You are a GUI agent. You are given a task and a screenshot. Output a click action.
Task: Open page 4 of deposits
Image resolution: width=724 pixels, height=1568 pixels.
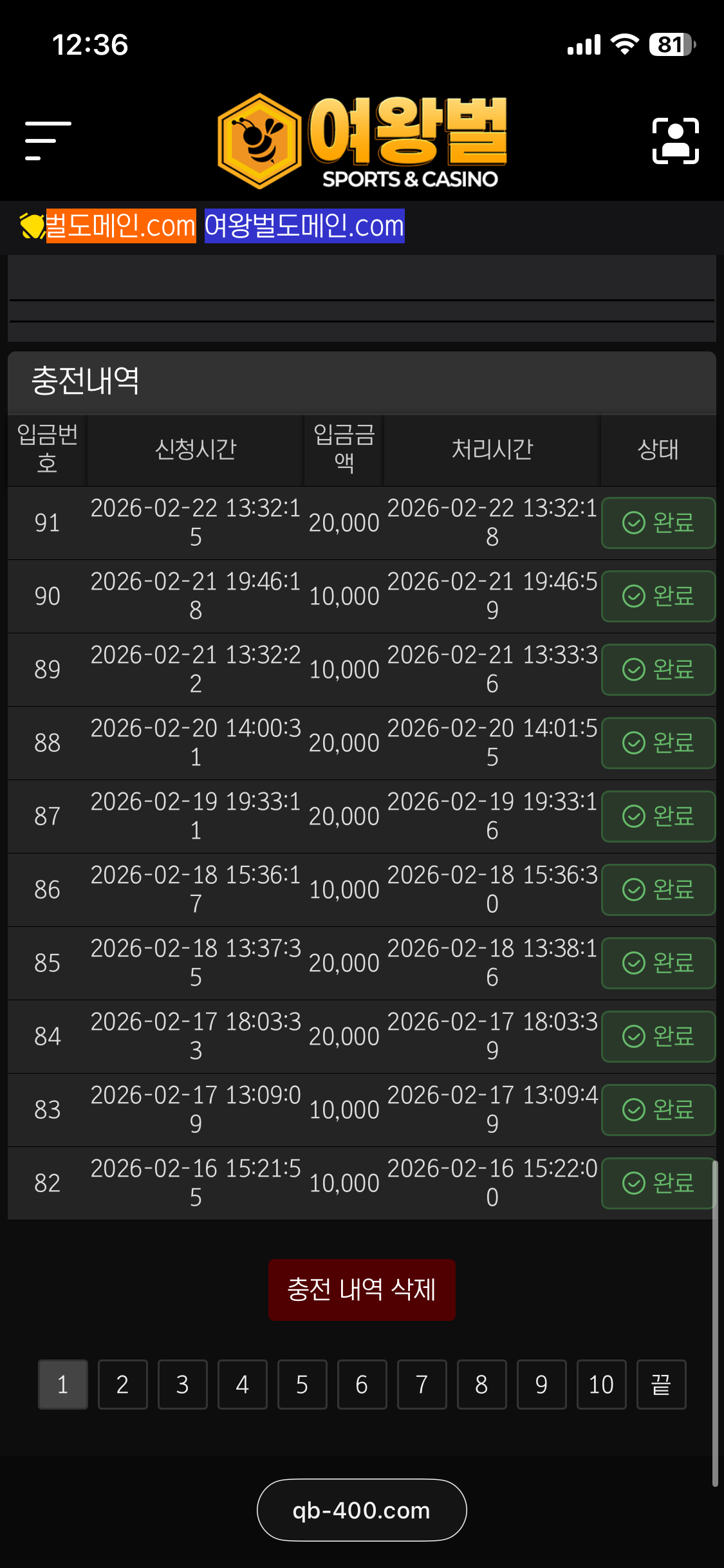[x=242, y=1385]
